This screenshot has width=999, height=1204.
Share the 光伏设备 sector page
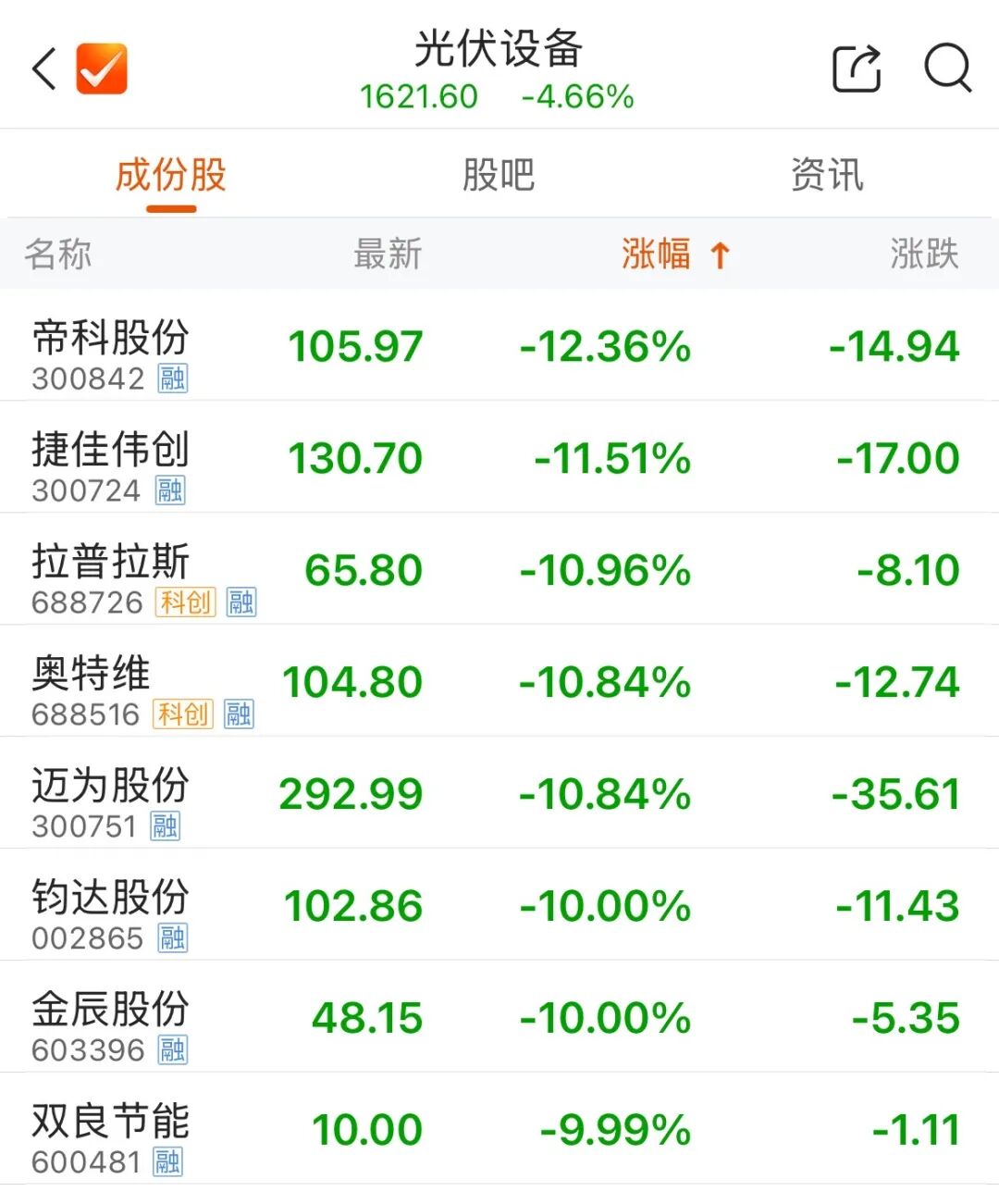coord(857,68)
